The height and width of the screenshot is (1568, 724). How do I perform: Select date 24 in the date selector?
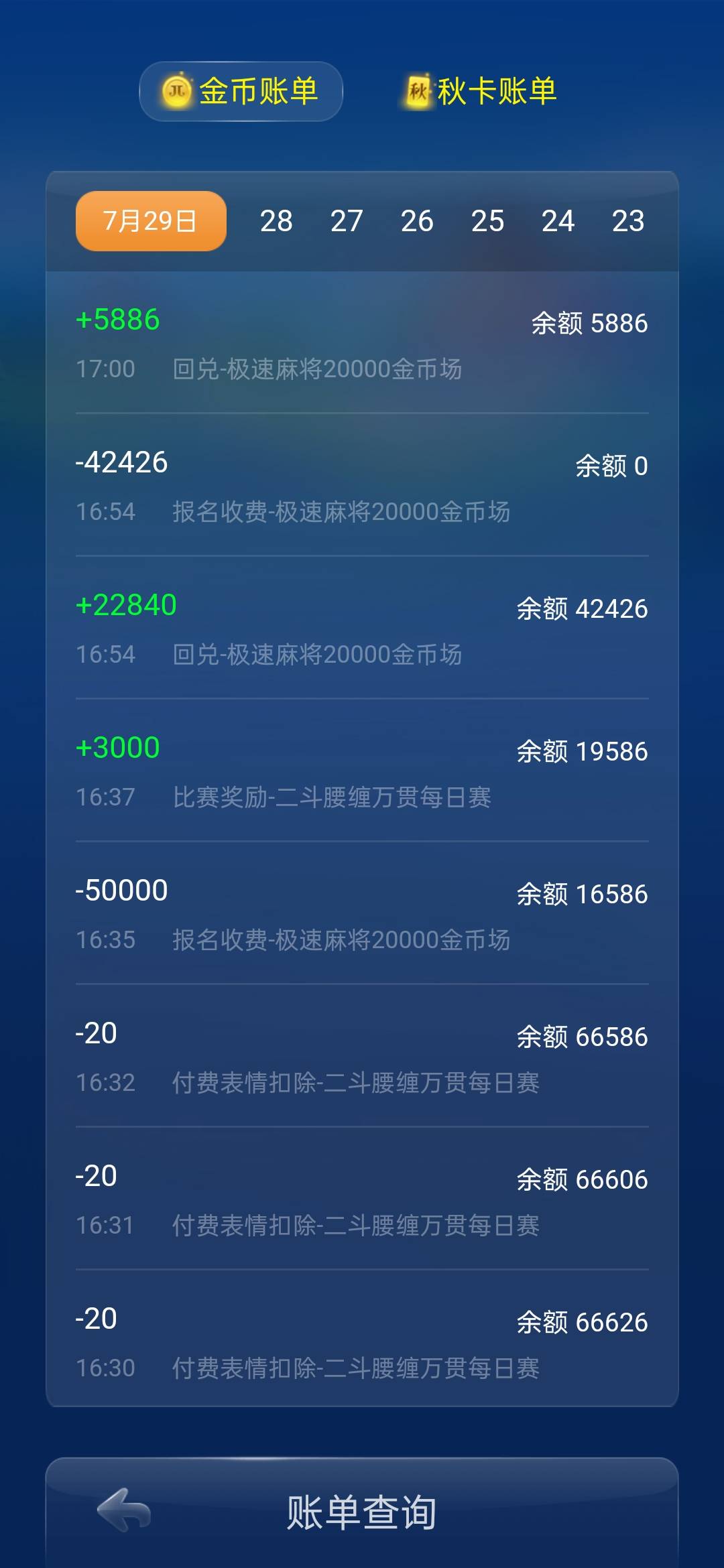coord(558,220)
